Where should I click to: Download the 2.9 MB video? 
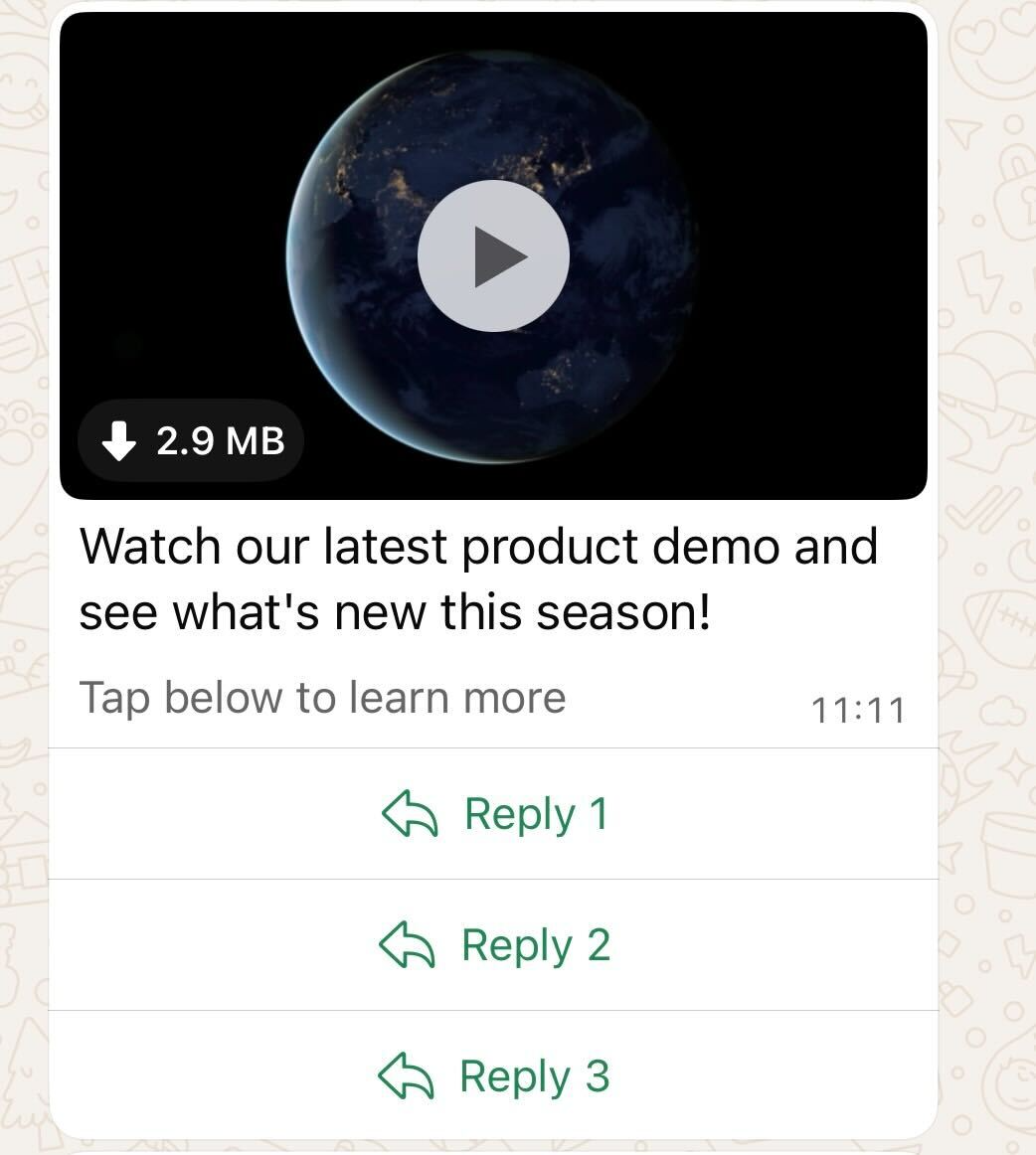pos(192,440)
